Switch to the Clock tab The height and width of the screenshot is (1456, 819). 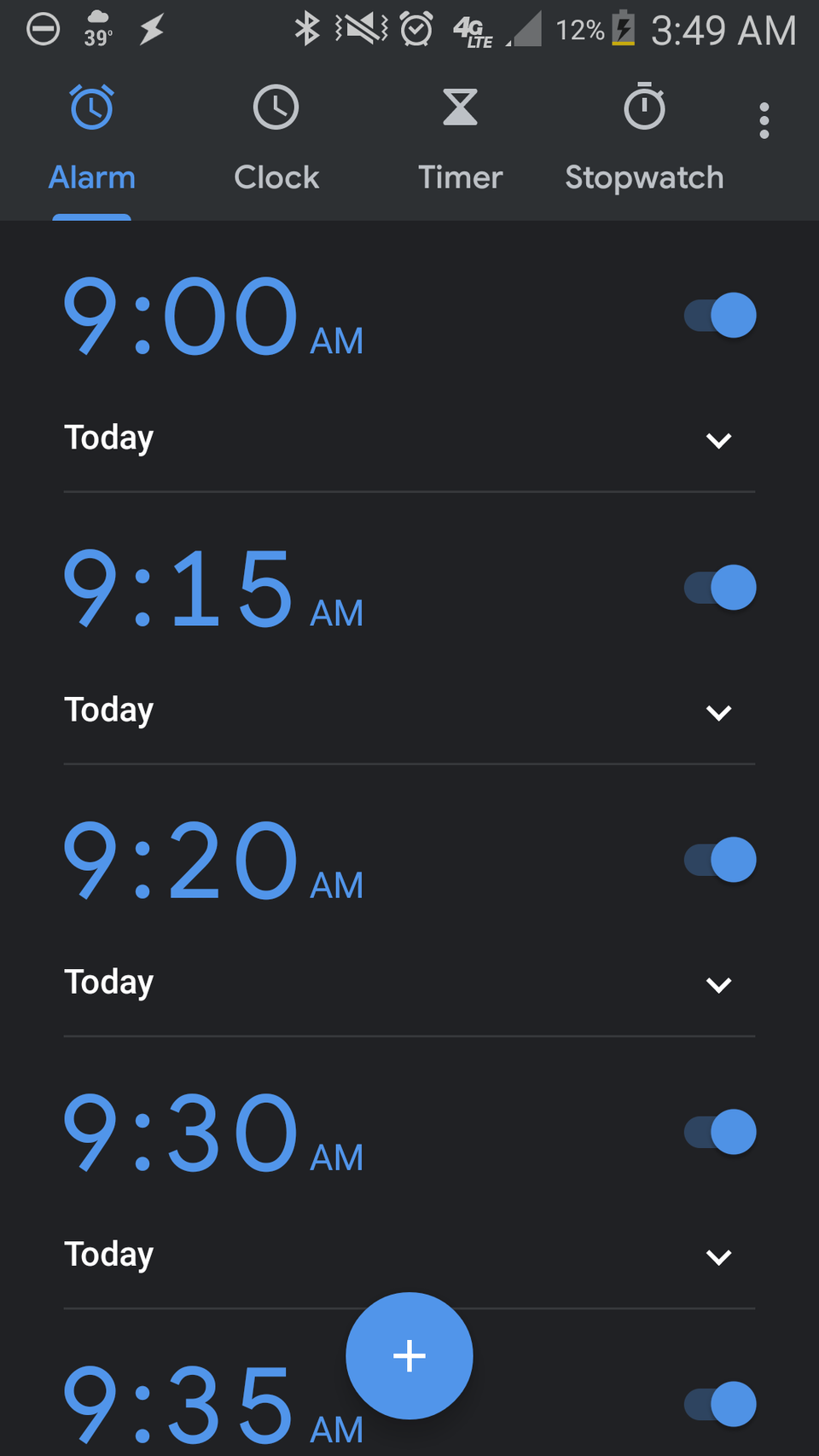coord(276,136)
